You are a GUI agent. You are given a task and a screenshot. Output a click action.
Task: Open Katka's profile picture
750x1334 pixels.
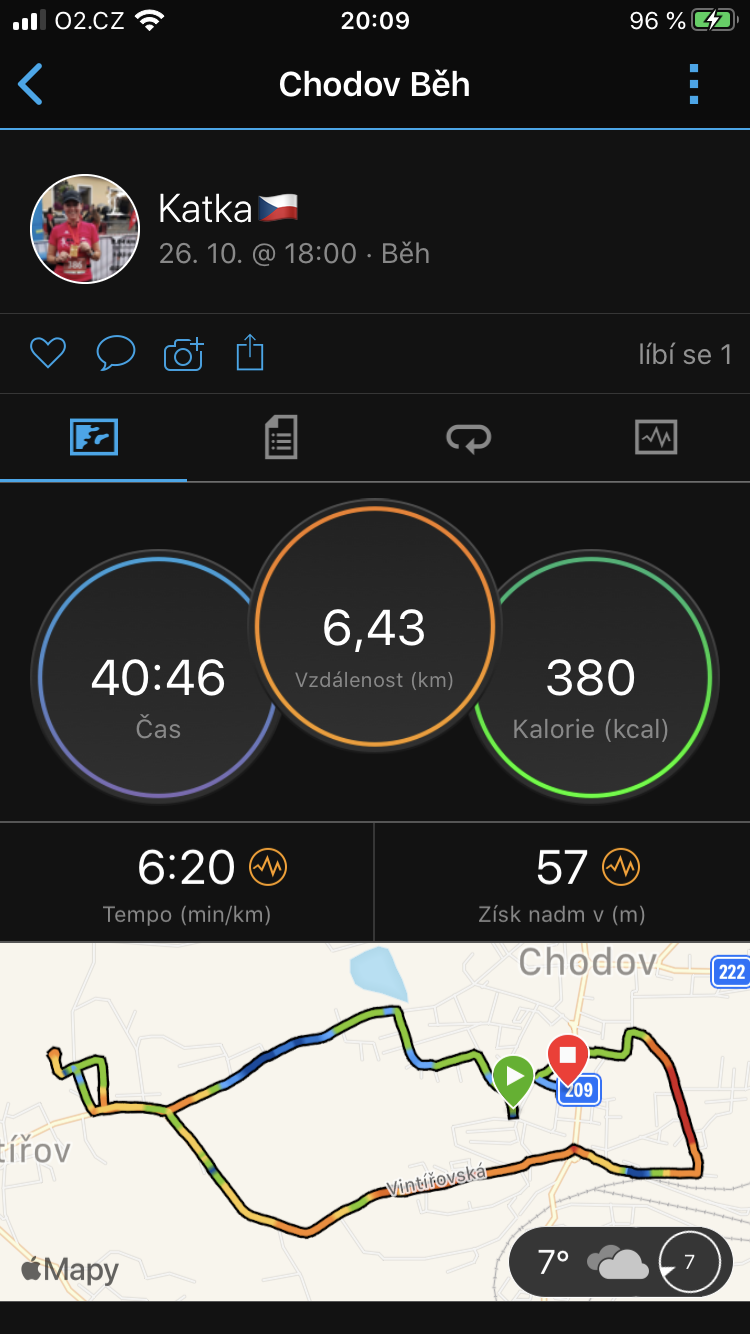point(85,229)
